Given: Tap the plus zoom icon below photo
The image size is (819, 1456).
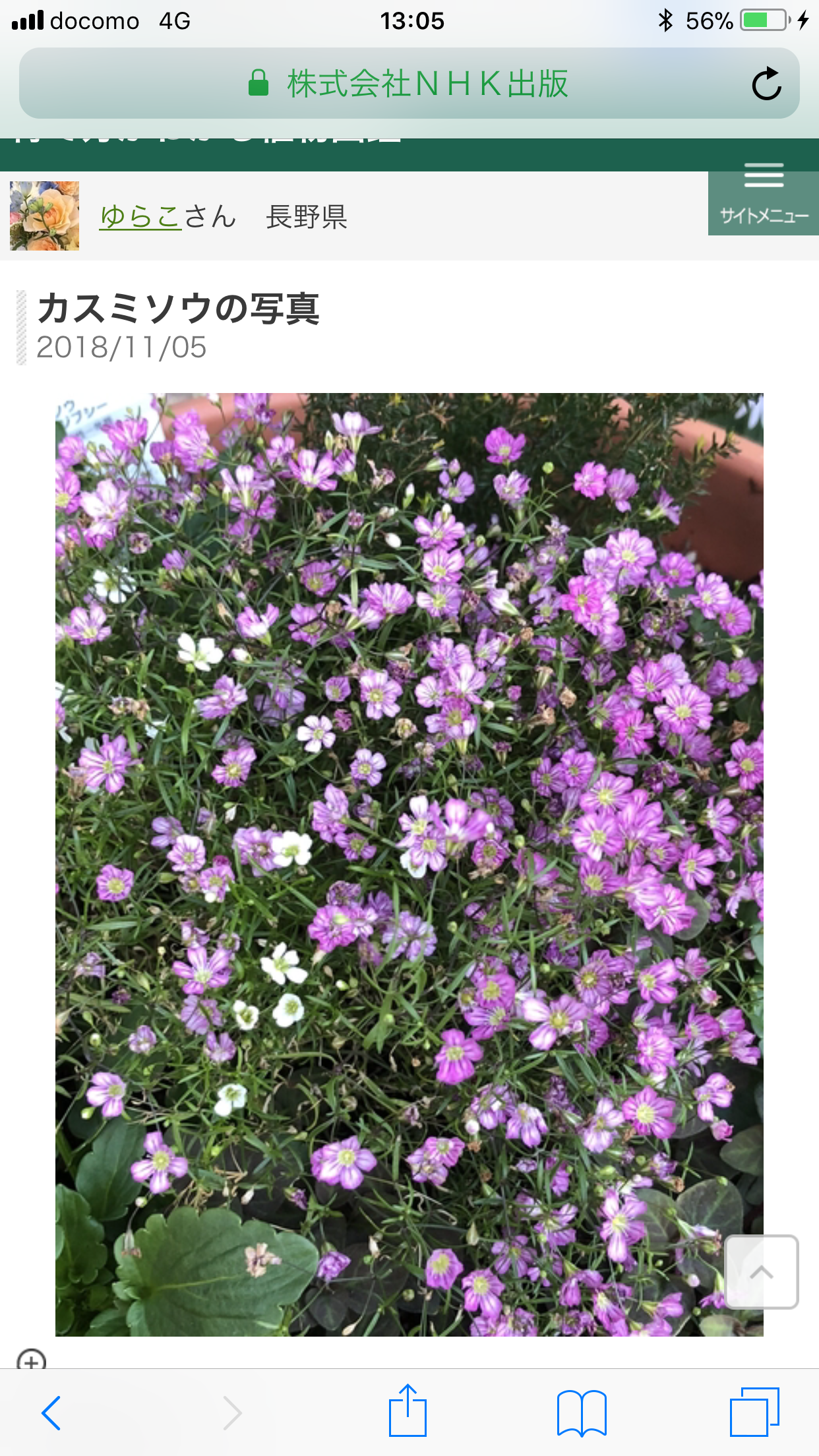Looking at the screenshot, I should coord(31,1360).
